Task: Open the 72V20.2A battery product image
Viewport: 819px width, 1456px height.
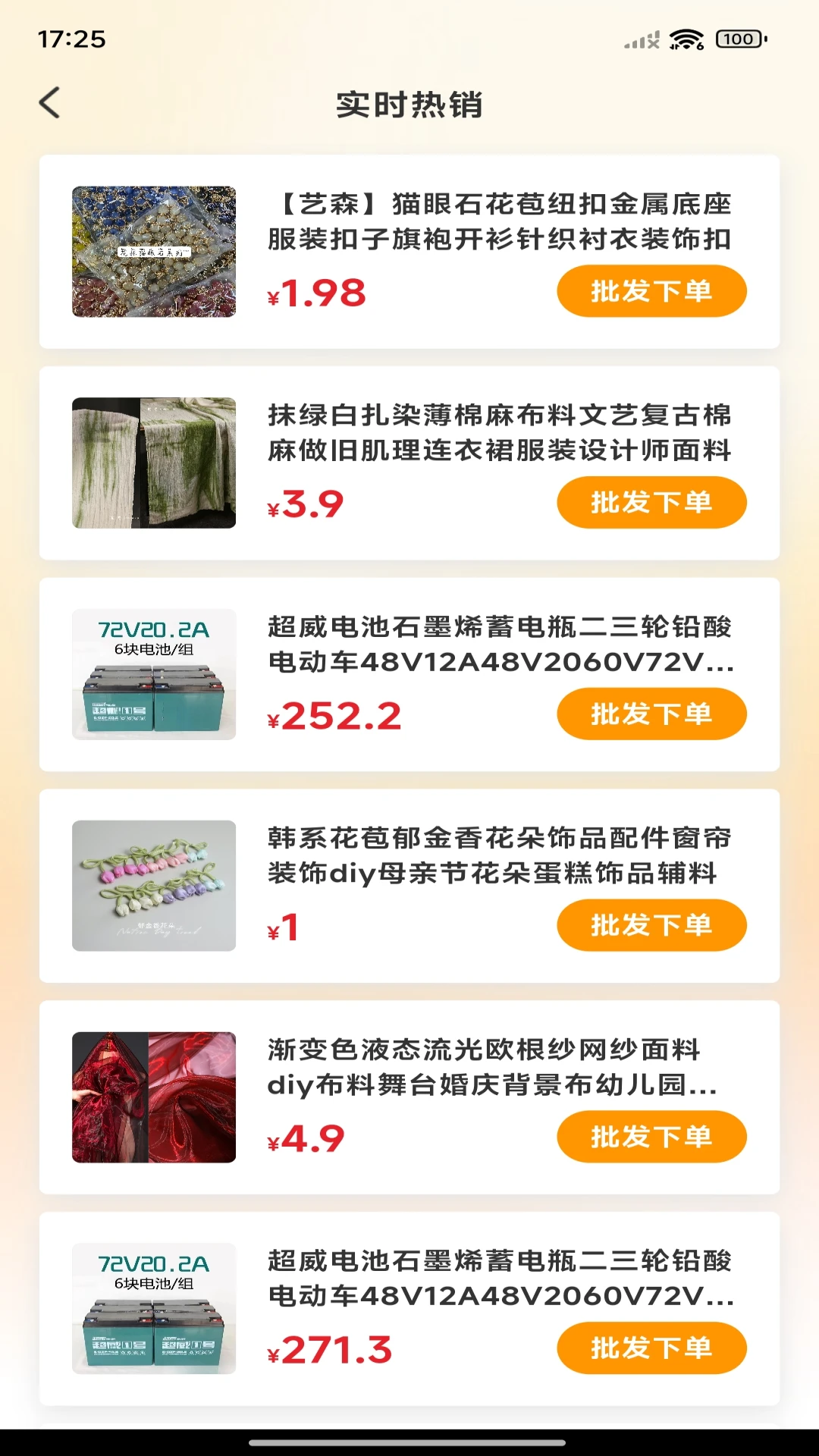Action: click(x=152, y=674)
